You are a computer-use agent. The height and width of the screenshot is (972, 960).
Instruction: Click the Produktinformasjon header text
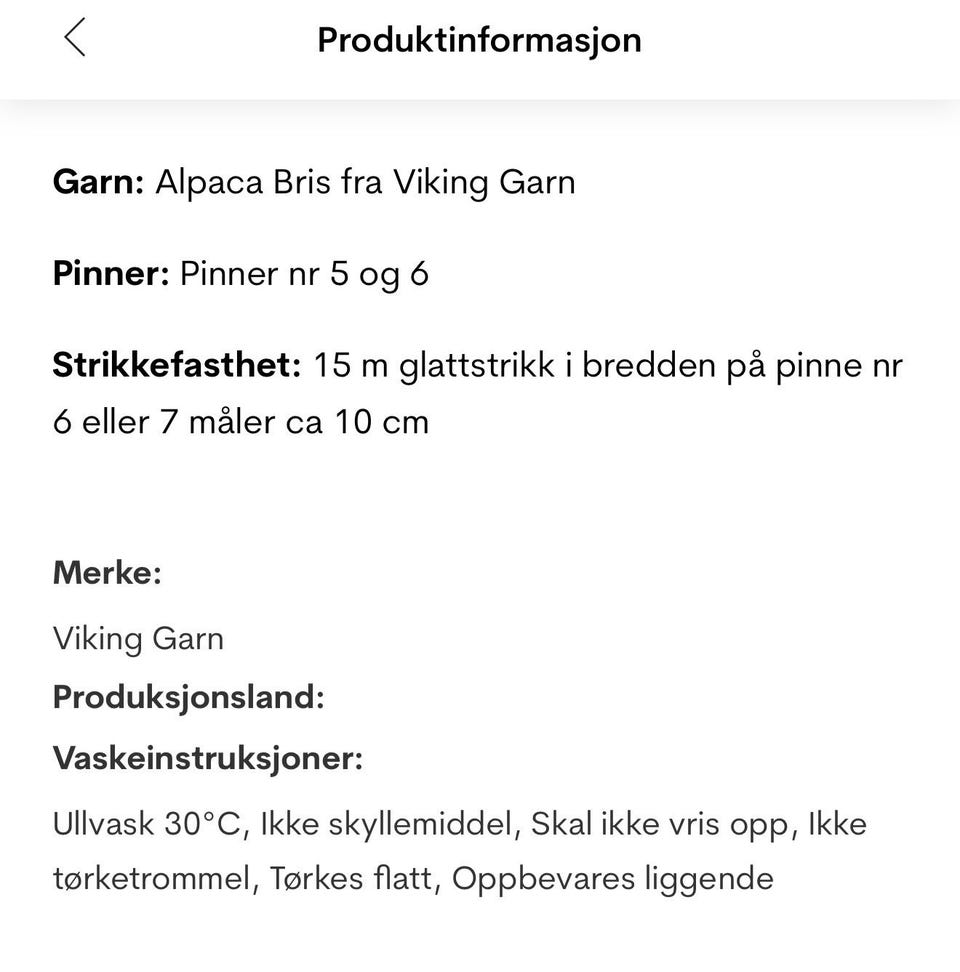[x=479, y=40]
